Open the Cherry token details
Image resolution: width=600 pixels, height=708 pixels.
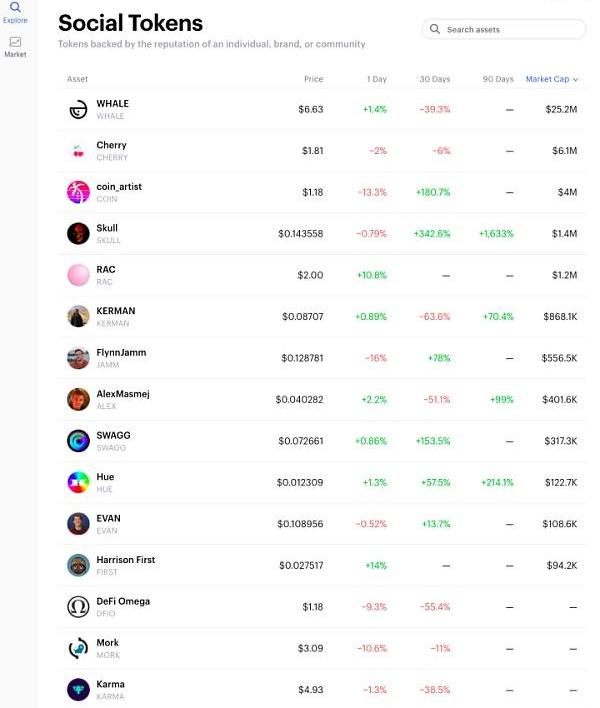111,146
